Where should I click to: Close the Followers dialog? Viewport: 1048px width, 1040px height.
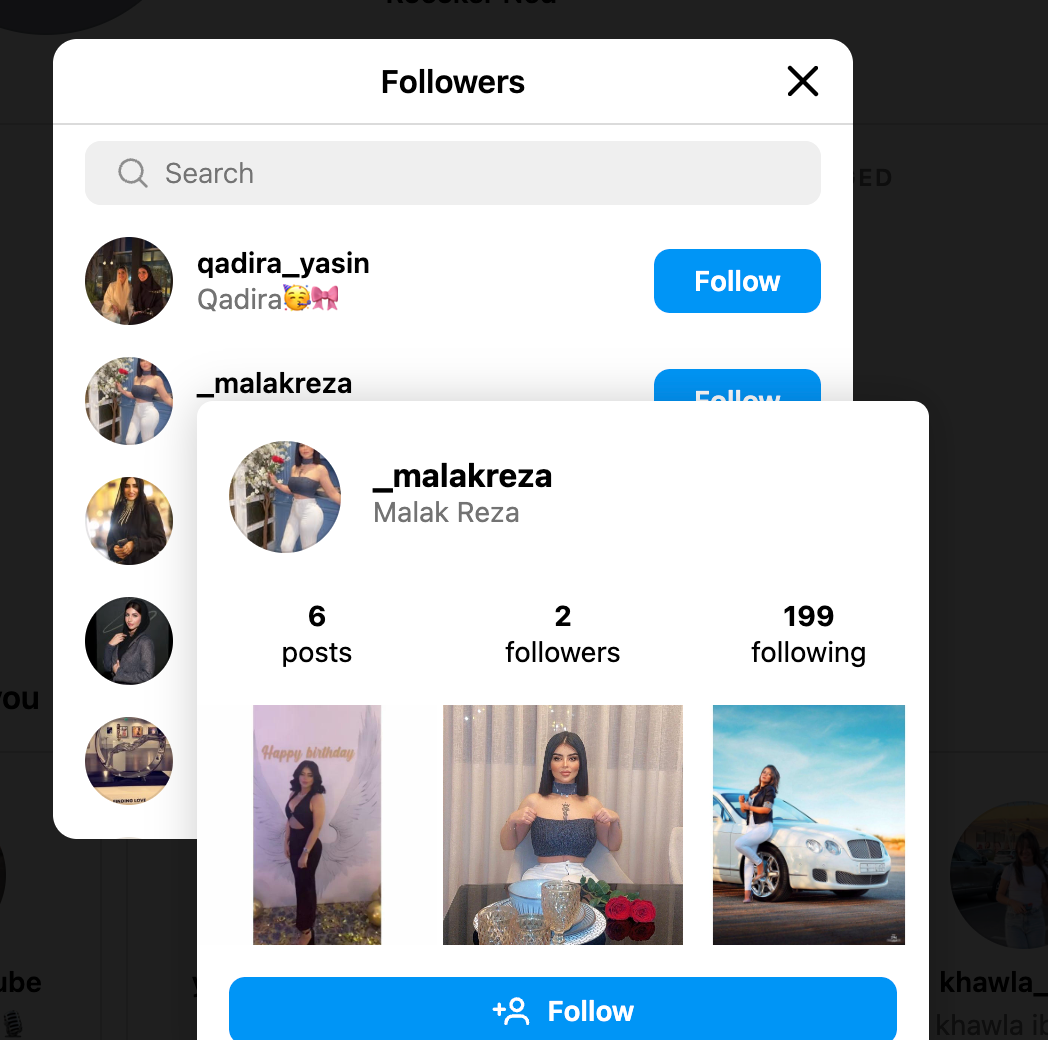click(803, 81)
